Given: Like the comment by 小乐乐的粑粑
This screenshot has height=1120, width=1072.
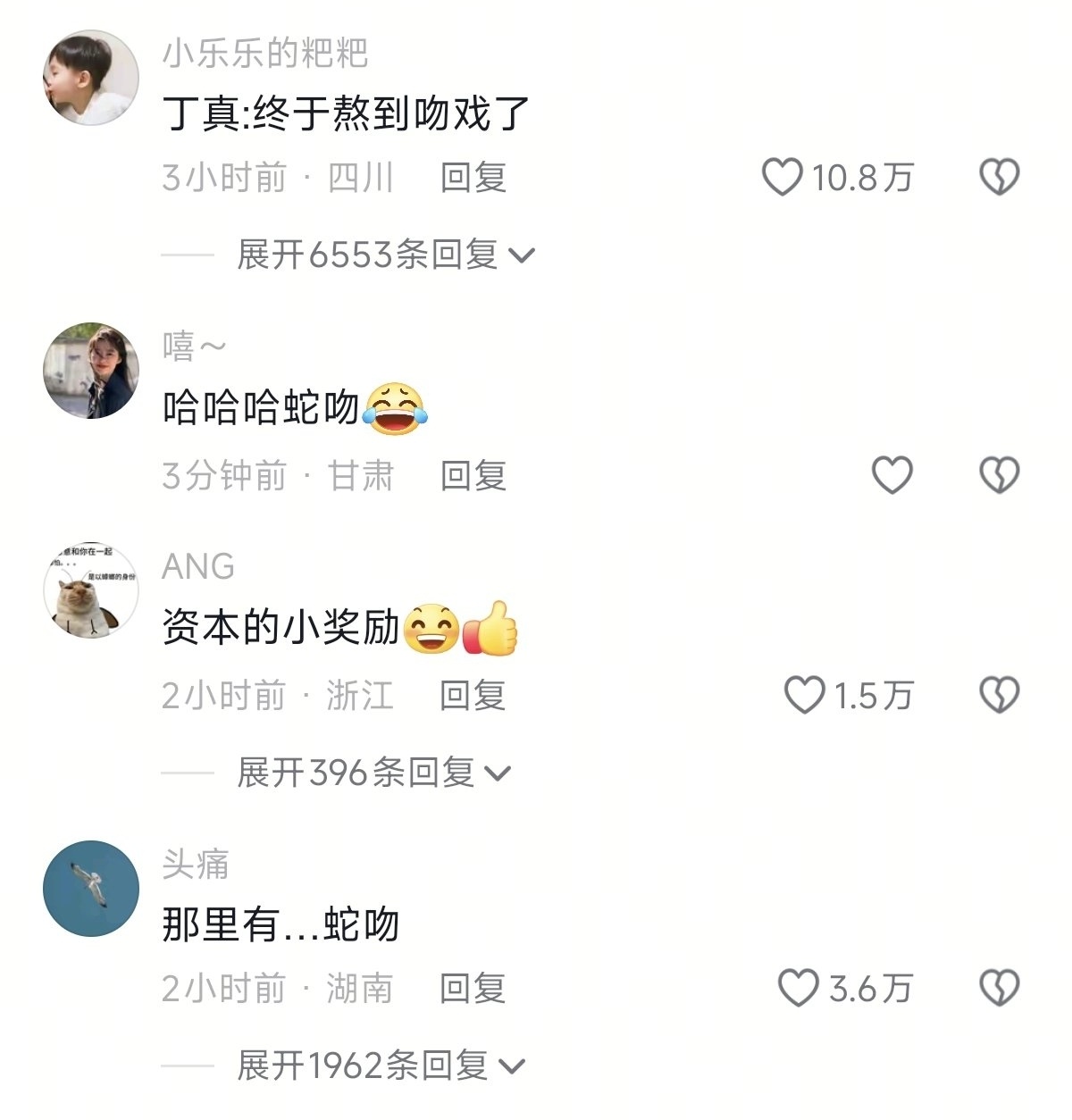Looking at the screenshot, I should (x=782, y=177).
